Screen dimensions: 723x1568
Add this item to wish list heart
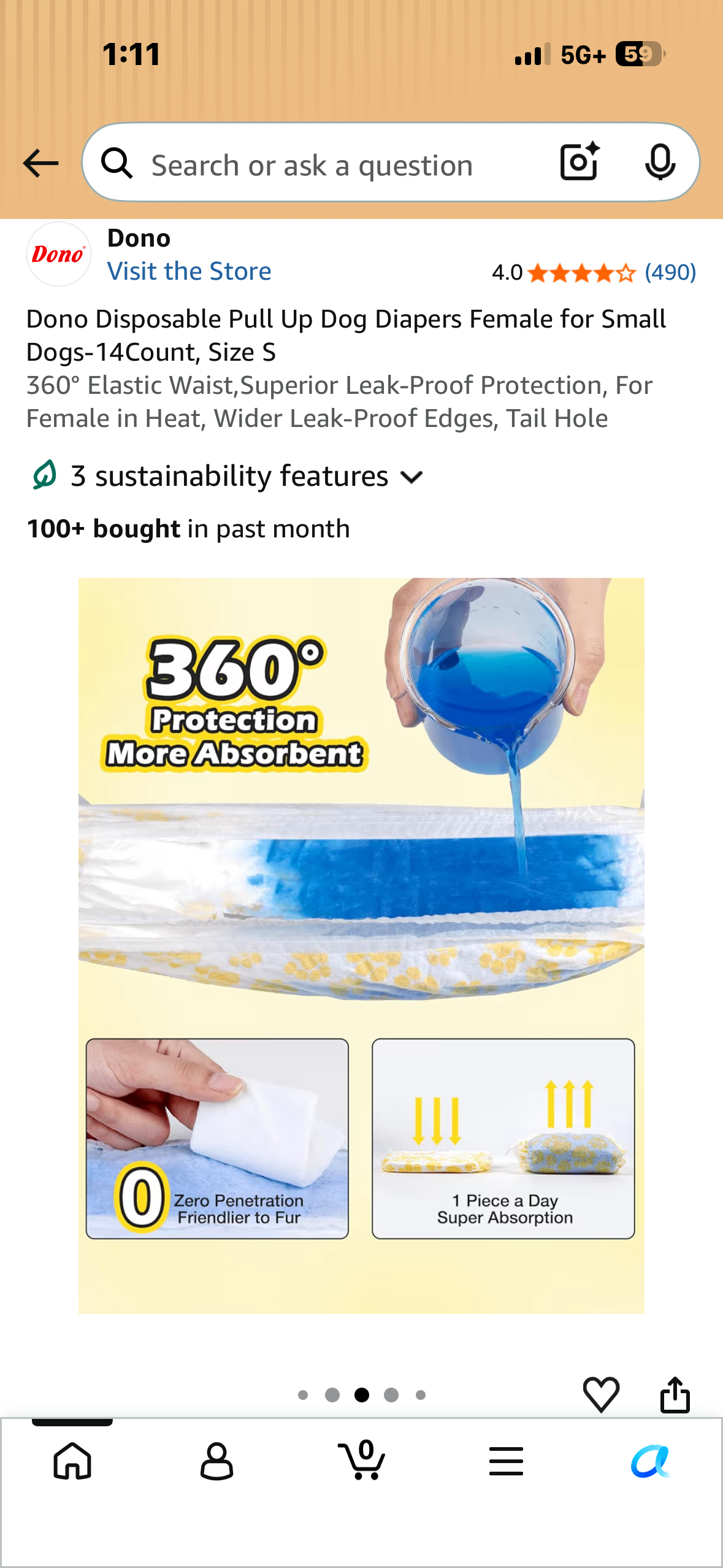[x=601, y=1394]
